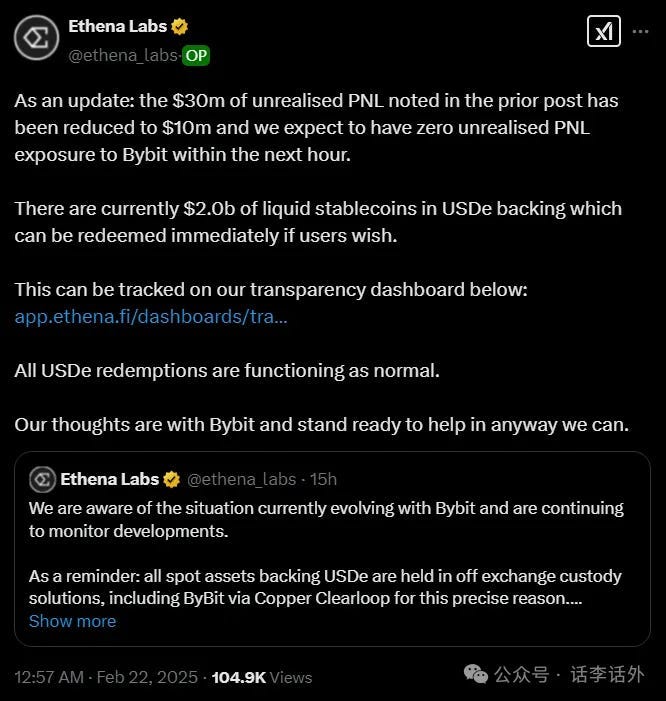The image size is (666, 701).
Task: Tap the @ethena_labs handle
Action: (x=122, y=56)
